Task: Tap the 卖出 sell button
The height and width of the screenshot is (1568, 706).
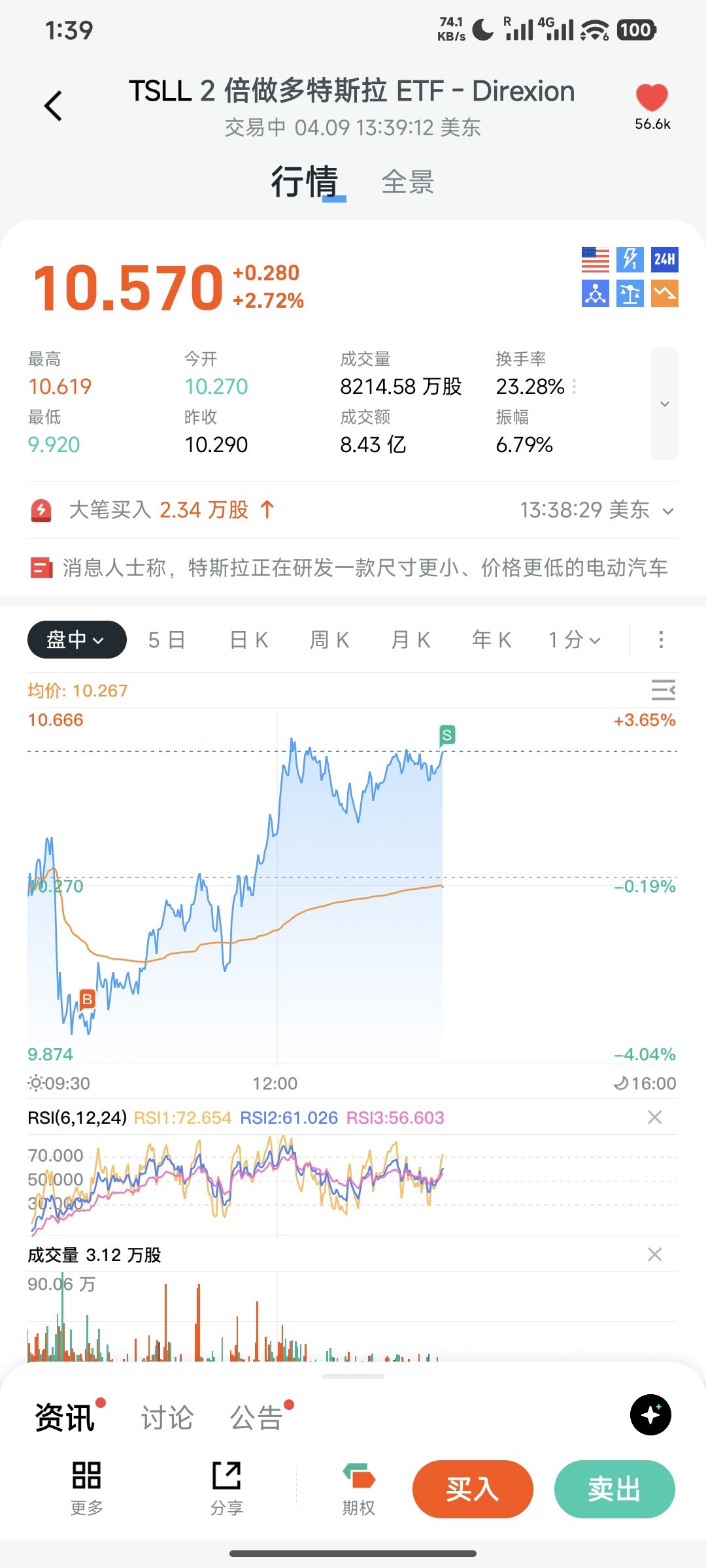Action: click(614, 1489)
